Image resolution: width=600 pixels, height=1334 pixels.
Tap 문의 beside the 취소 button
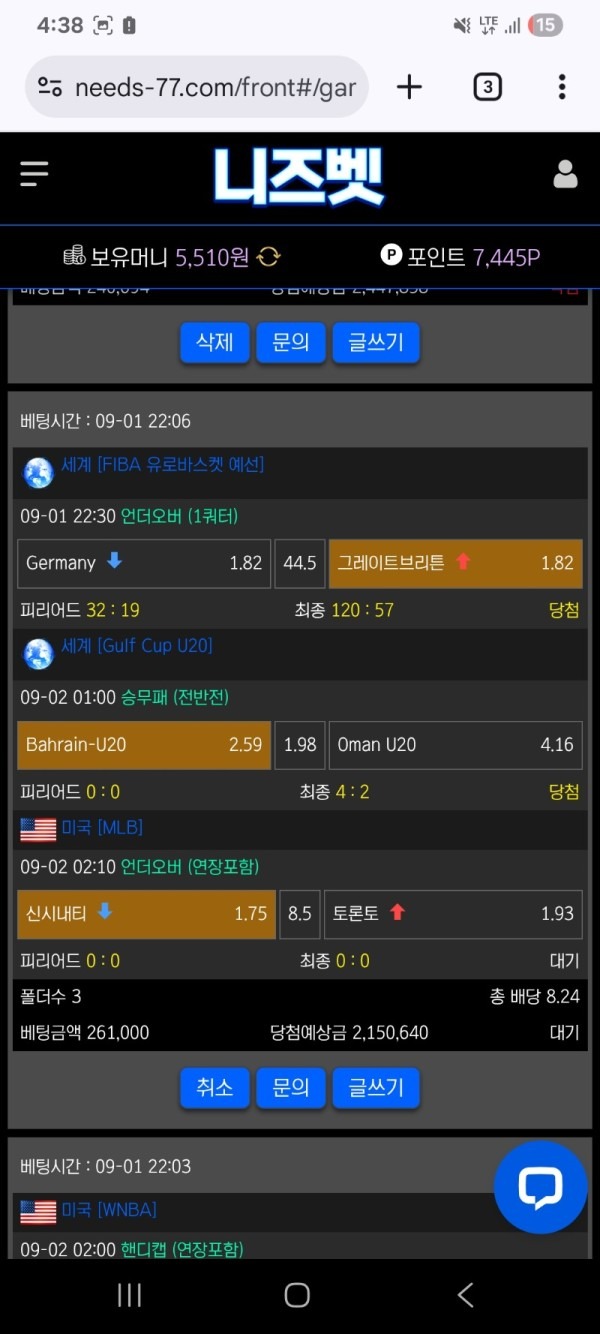pos(290,1087)
